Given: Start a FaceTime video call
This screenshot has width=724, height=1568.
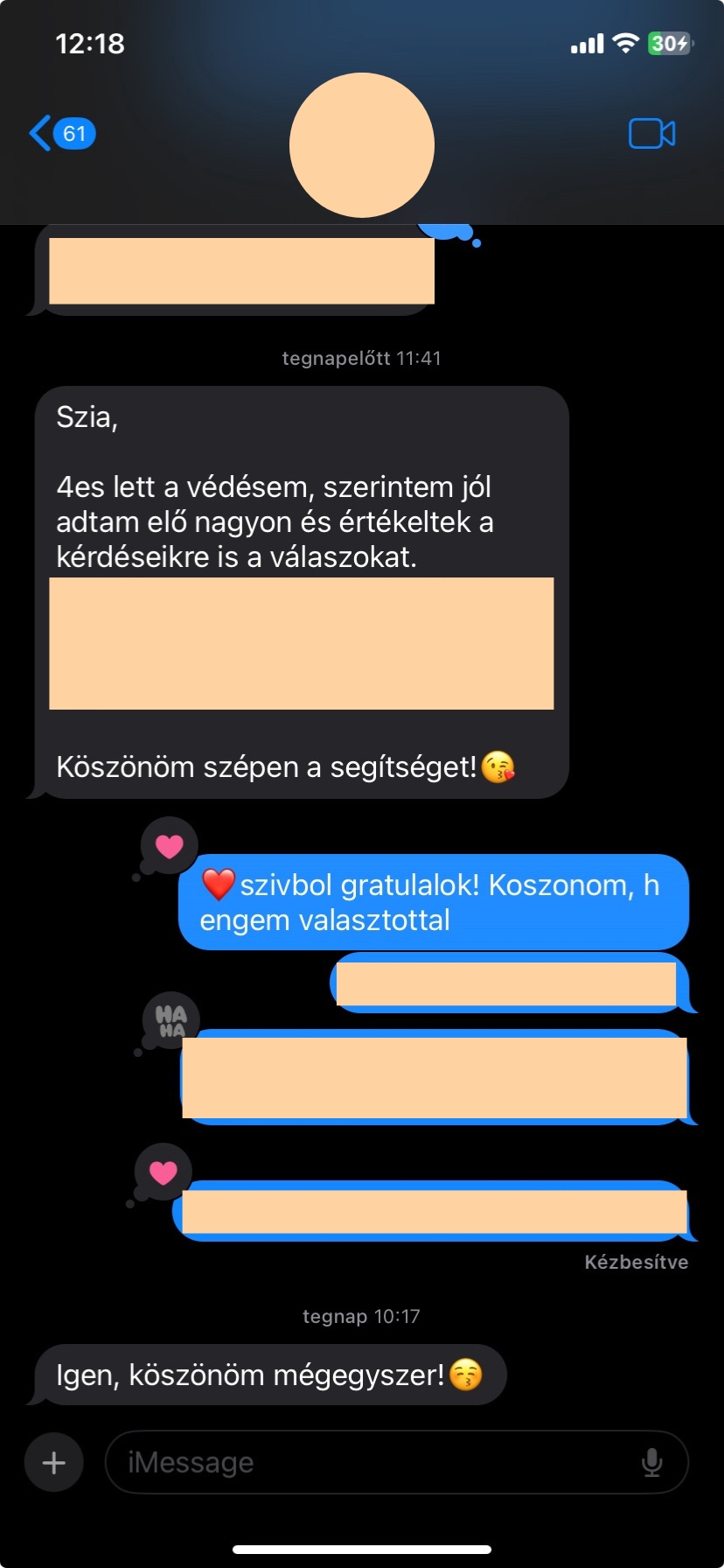Looking at the screenshot, I should [x=651, y=134].
